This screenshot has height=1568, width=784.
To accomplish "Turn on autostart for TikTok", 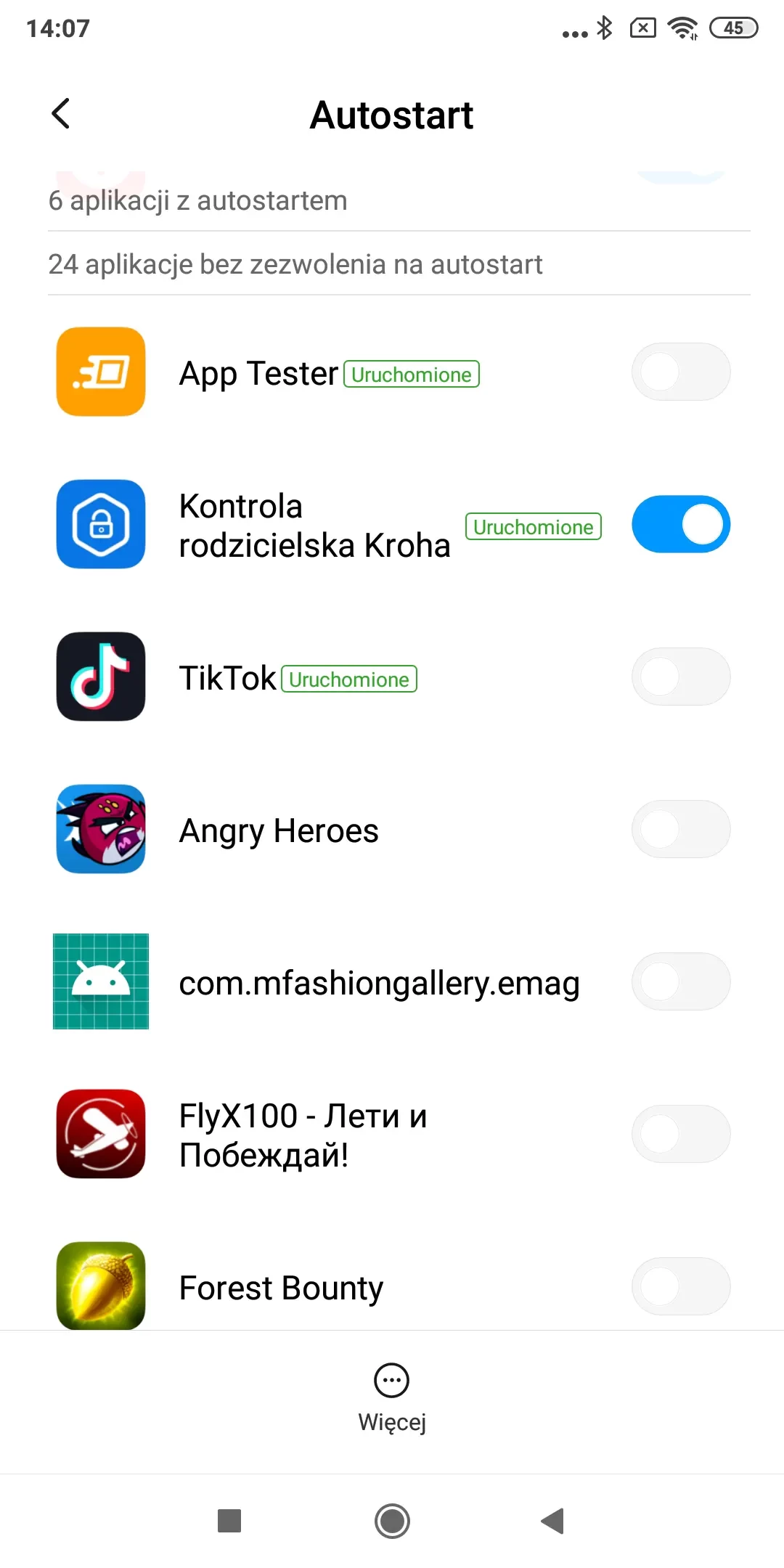I will coord(680,677).
